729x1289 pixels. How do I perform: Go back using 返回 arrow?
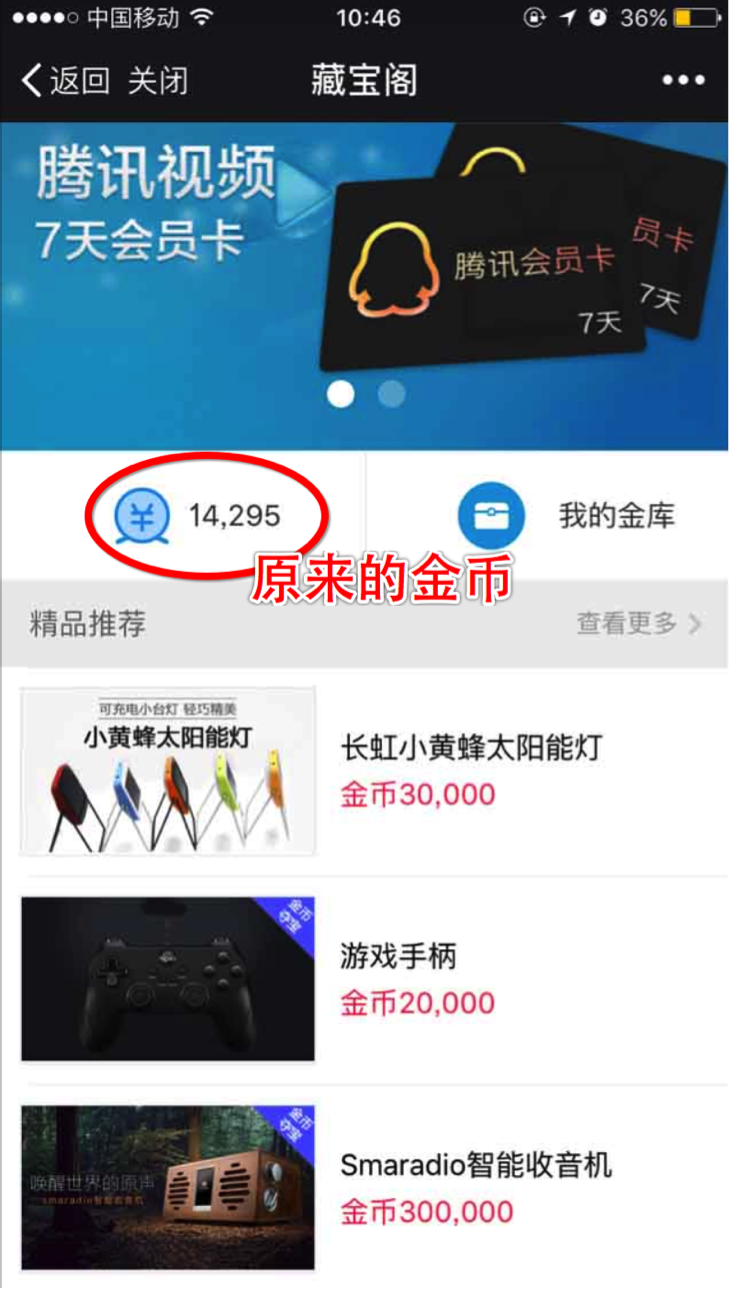click(64, 80)
